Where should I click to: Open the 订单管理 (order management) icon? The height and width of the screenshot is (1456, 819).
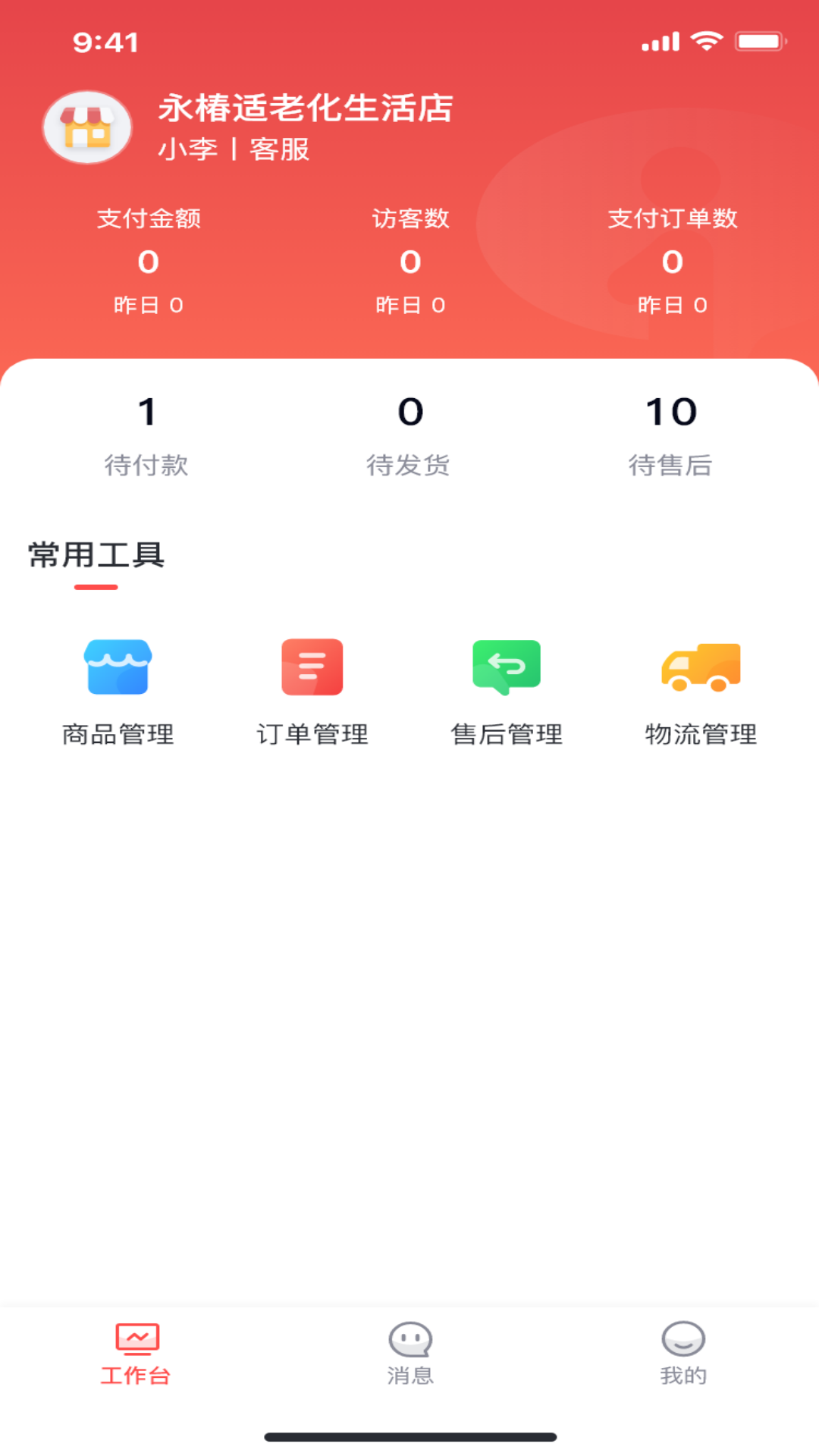click(312, 667)
